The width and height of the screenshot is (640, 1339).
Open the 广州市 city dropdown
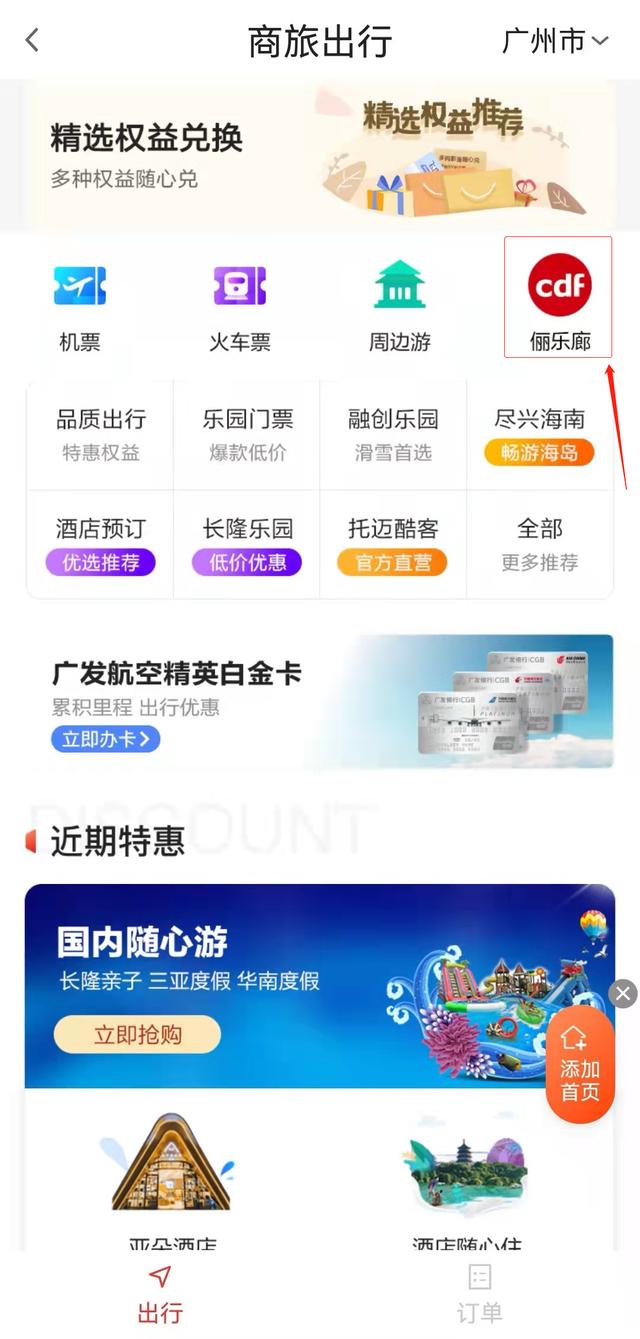pos(555,41)
